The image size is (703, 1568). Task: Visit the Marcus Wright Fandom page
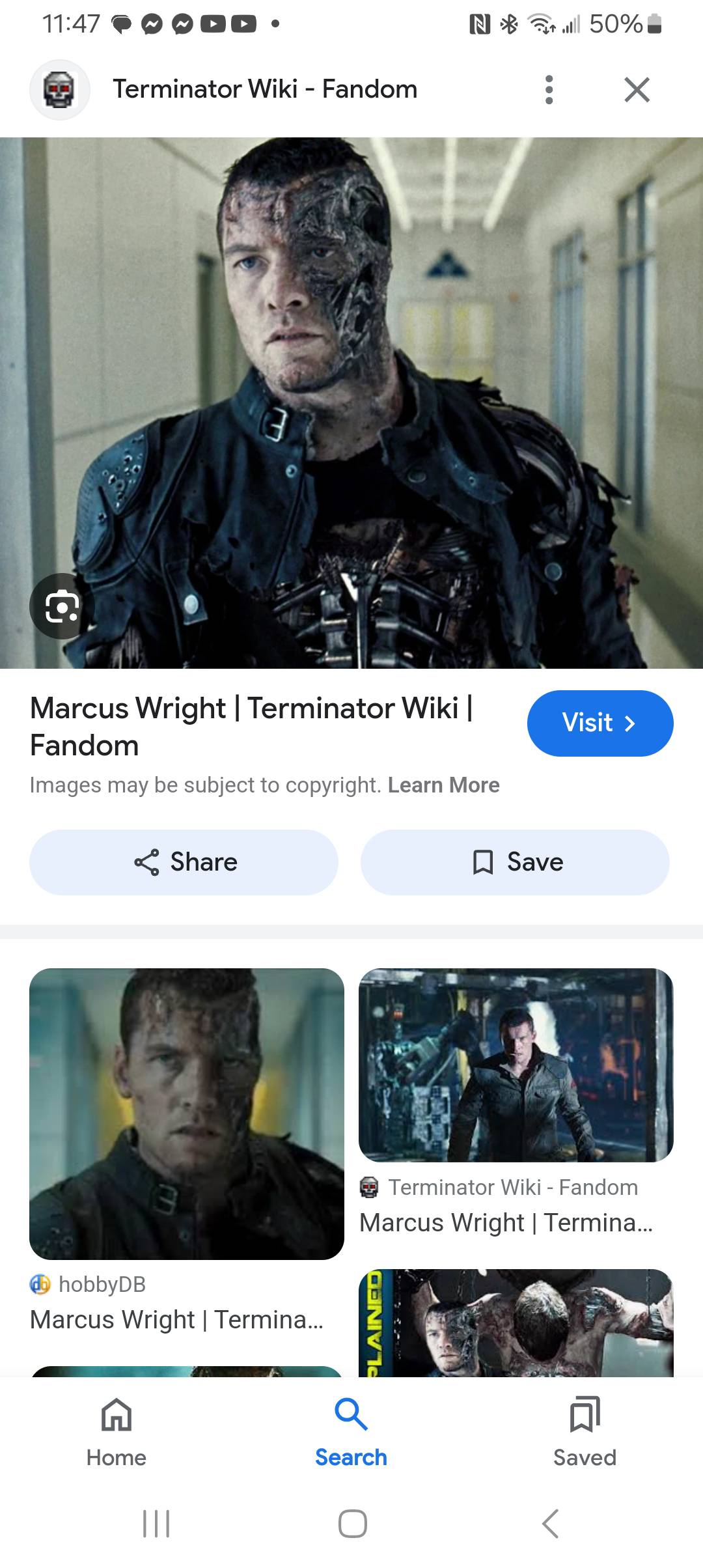click(600, 723)
